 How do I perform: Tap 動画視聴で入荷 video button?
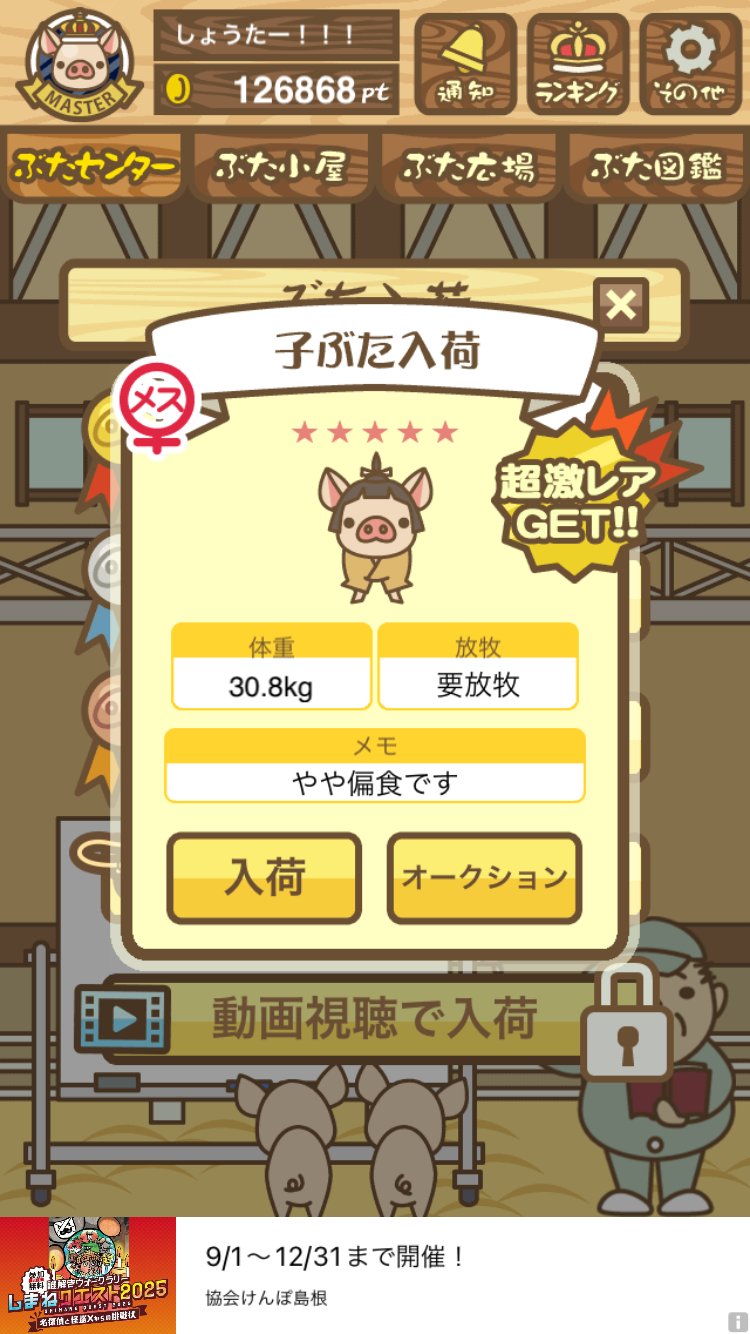click(x=340, y=1019)
